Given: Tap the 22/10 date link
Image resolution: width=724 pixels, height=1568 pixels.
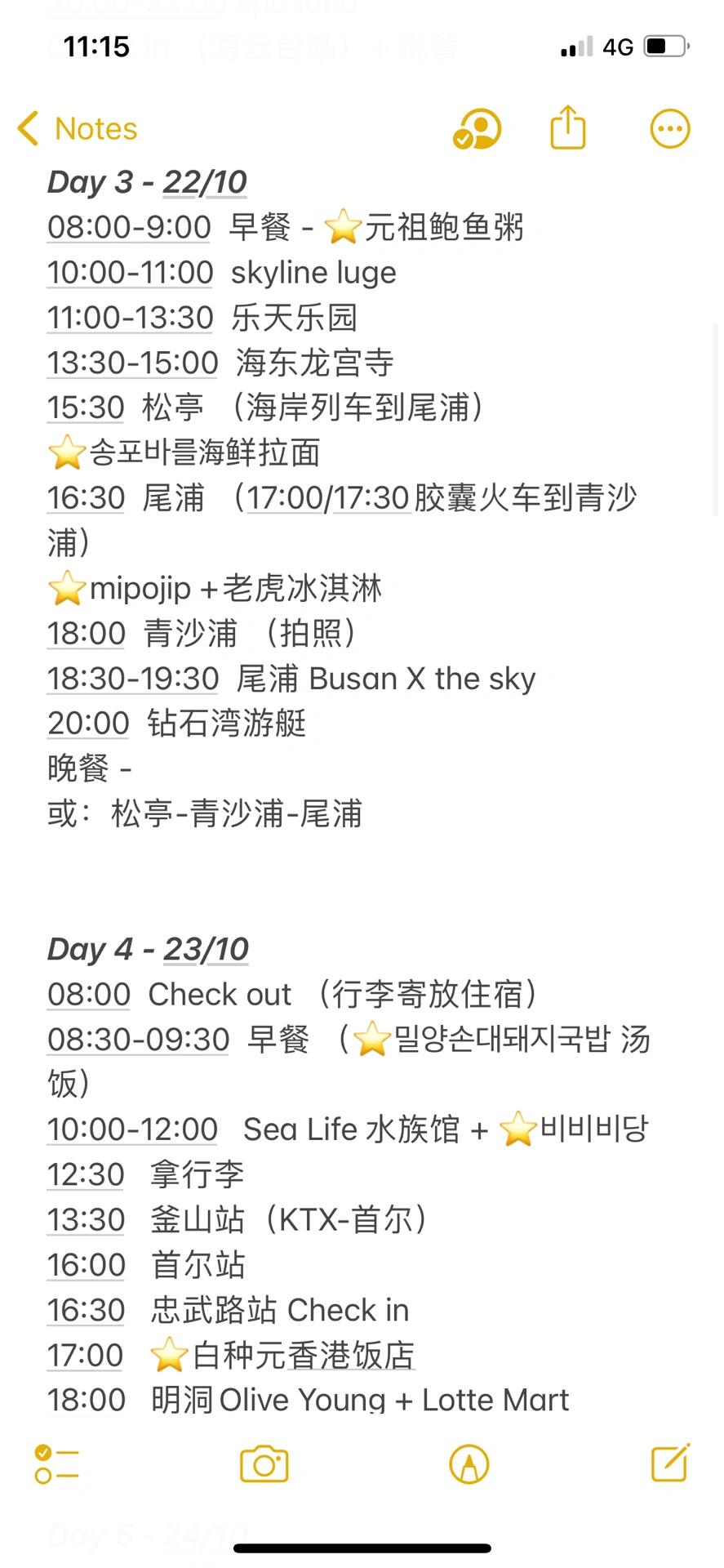Looking at the screenshot, I should (x=205, y=181).
